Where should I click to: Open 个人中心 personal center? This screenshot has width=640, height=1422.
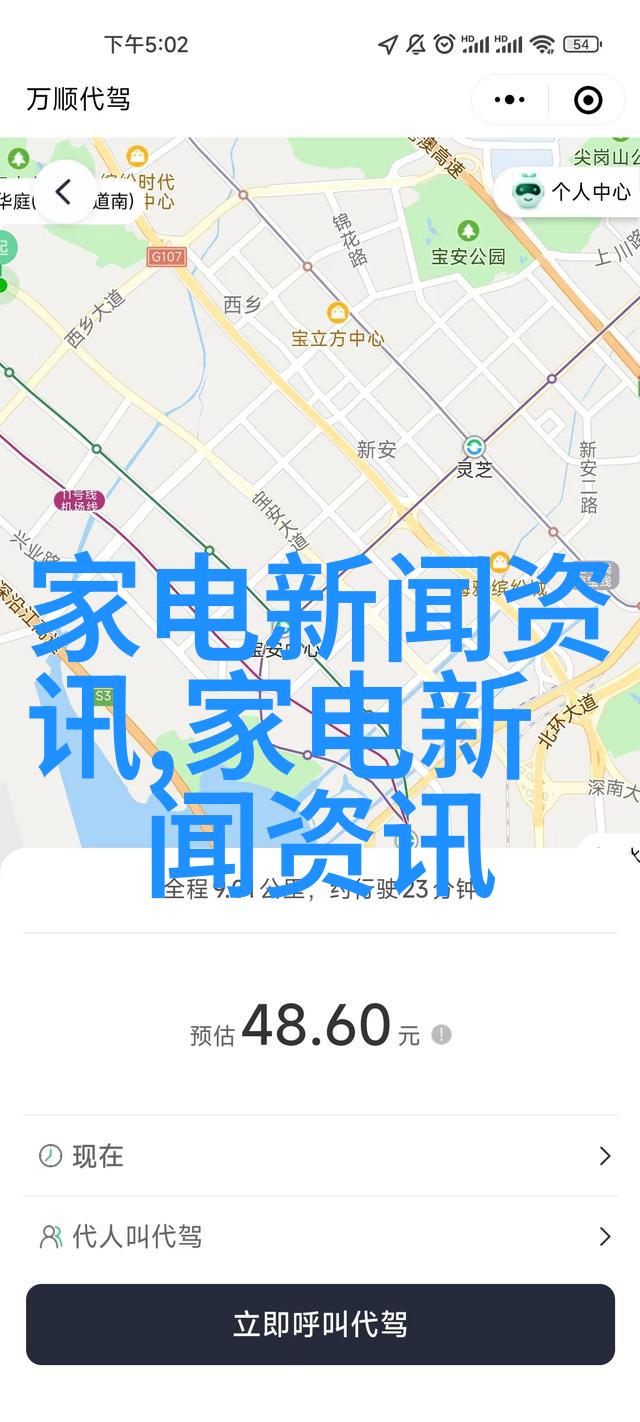[x=574, y=191]
